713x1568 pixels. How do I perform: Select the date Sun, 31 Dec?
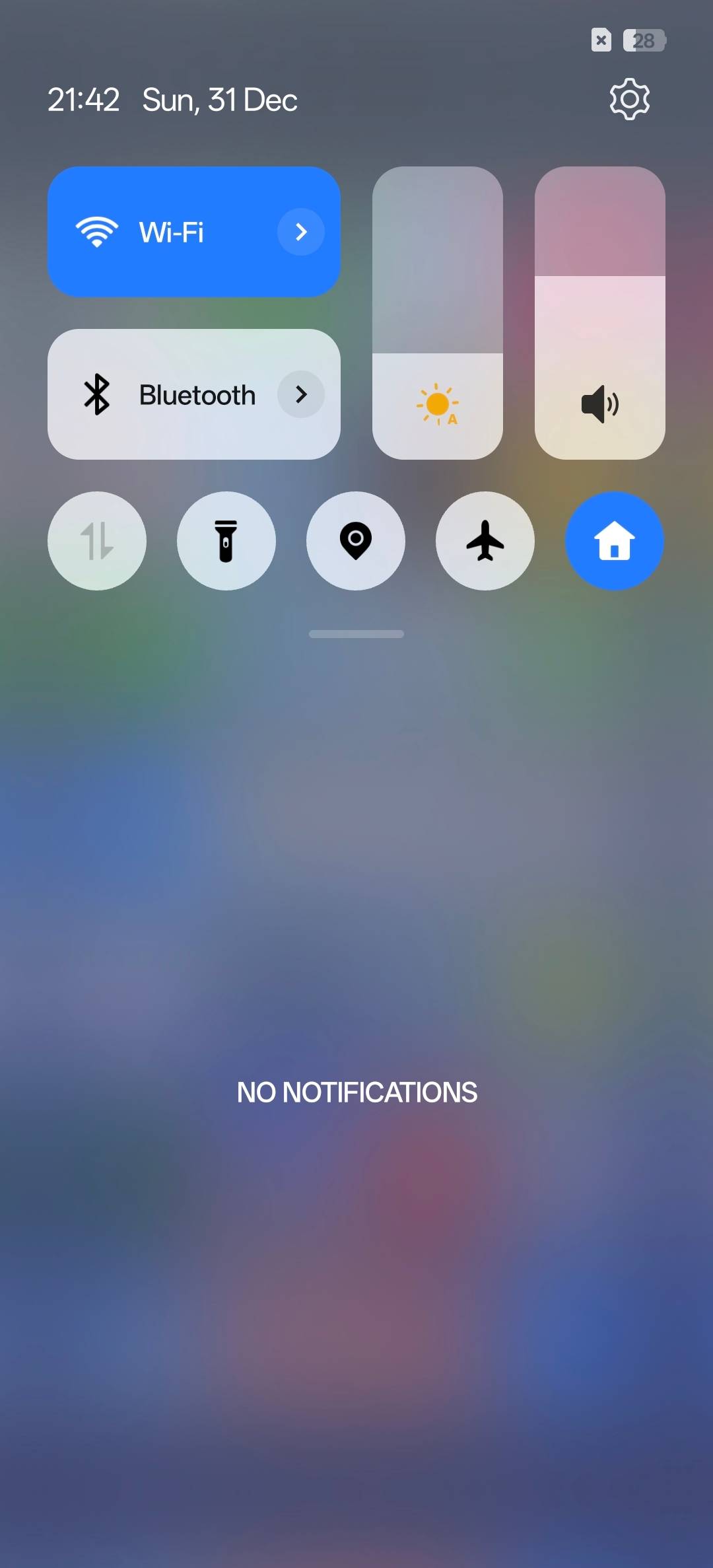(220, 100)
